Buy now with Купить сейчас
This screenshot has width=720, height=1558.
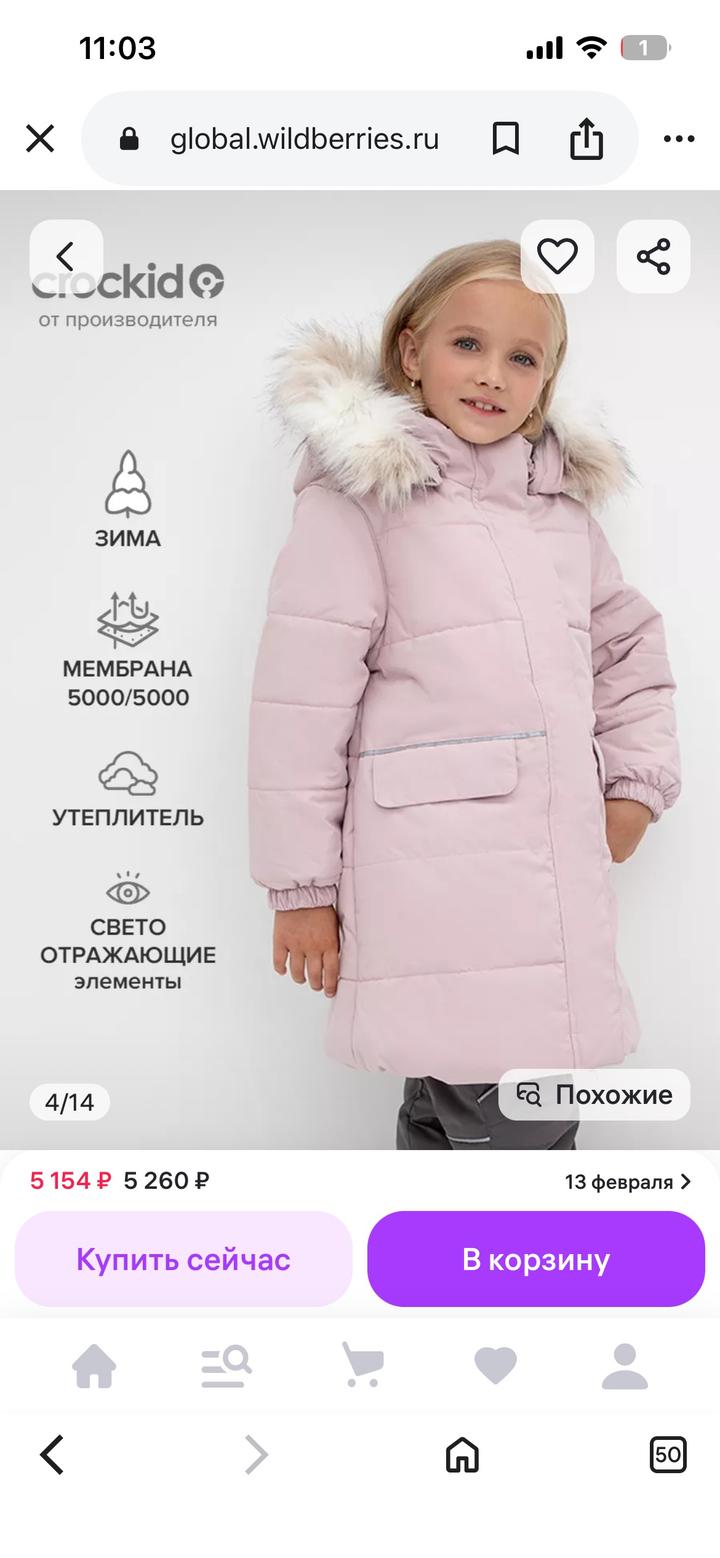tap(183, 1259)
